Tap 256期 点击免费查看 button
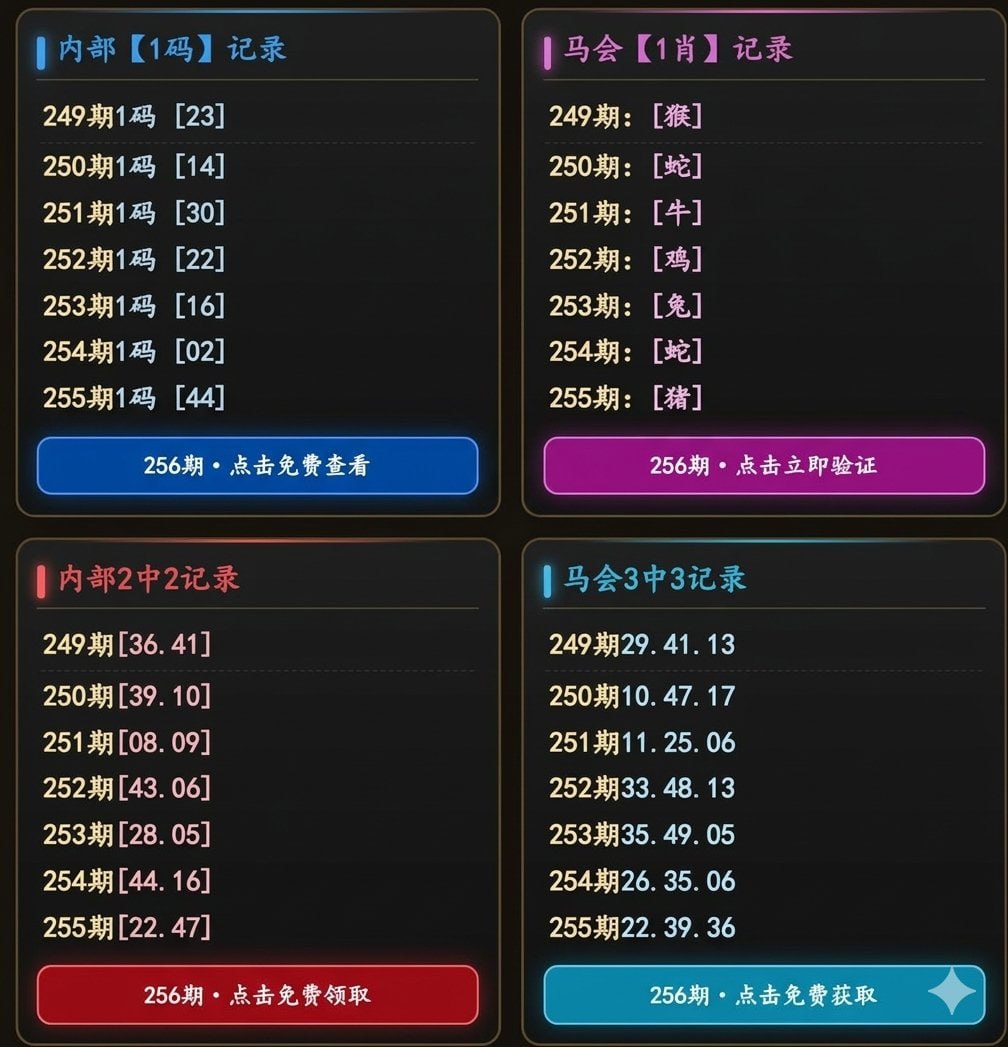 tap(258, 465)
